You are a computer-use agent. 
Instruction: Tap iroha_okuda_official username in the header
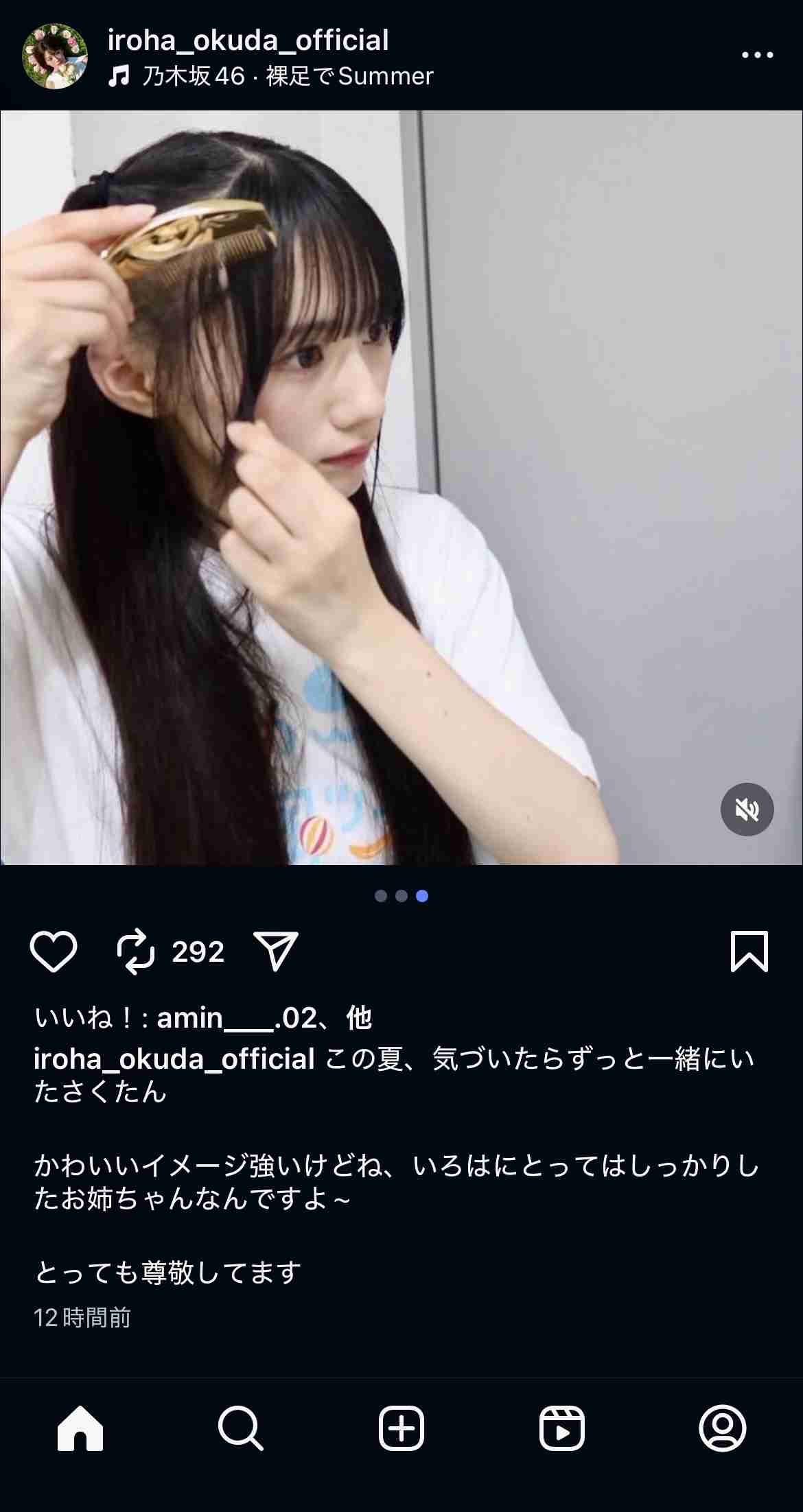[248, 40]
